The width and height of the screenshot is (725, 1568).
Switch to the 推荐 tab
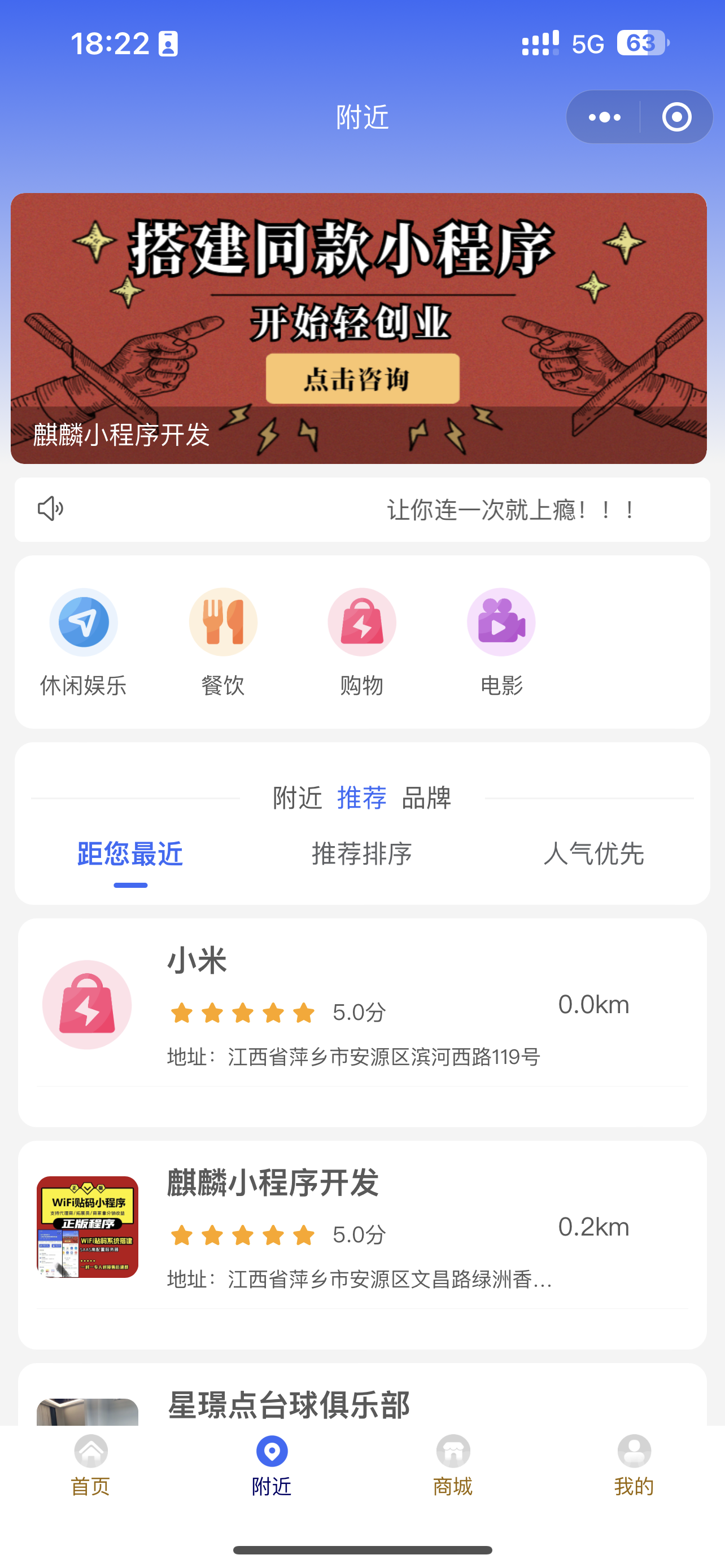coord(361,798)
